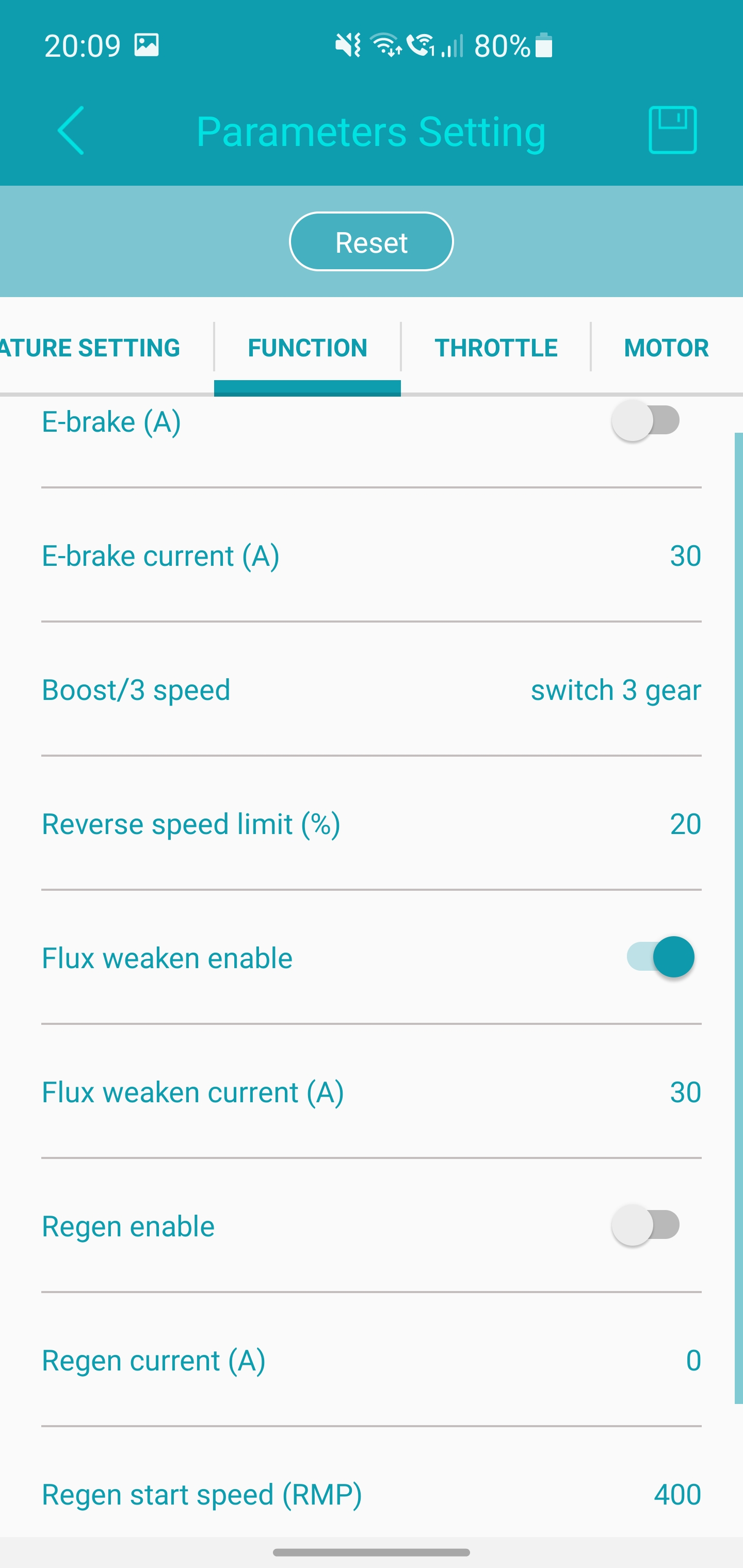Tap the Reset button
The height and width of the screenshot is (1568, 743).
(371, 242)
